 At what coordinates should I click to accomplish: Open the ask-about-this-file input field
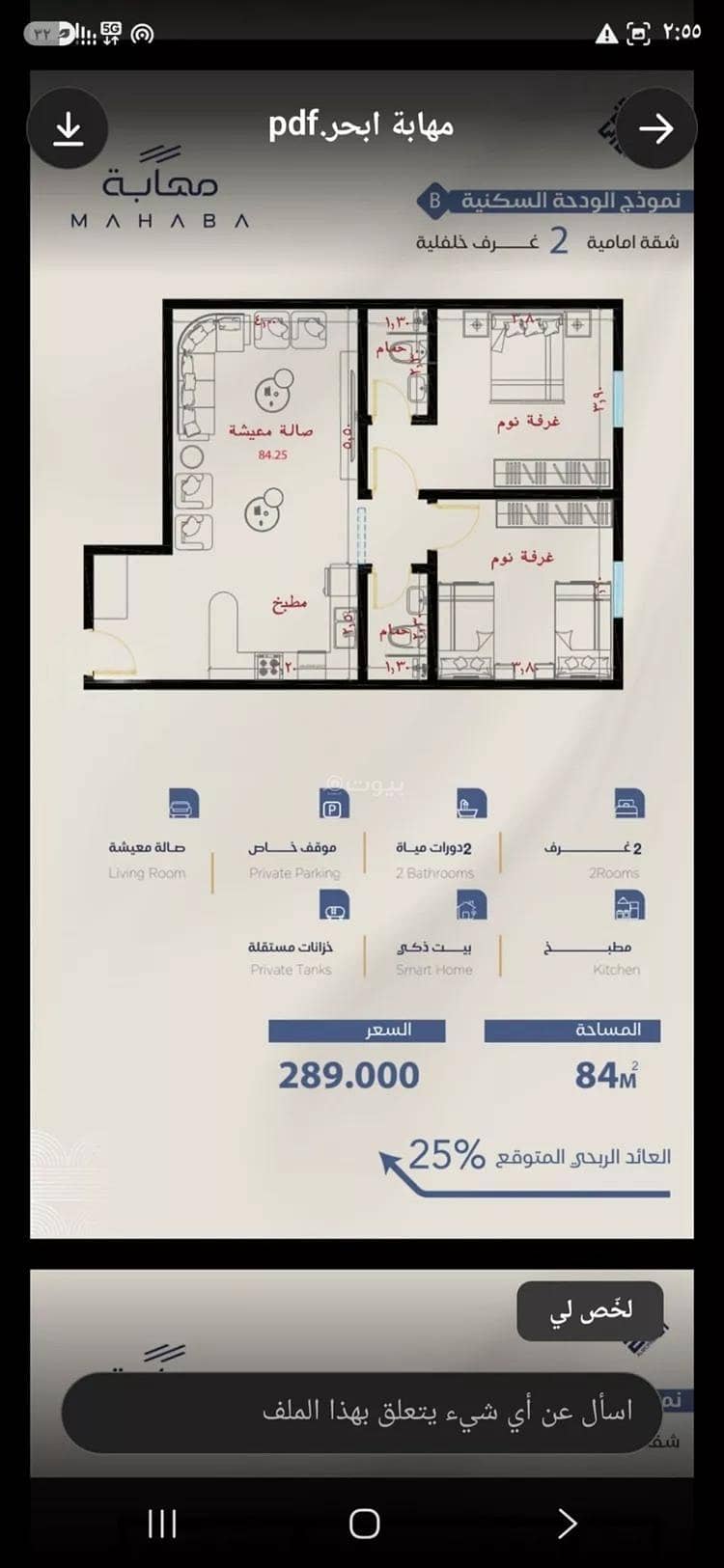pyautogui.click(x=362, y=1413)
